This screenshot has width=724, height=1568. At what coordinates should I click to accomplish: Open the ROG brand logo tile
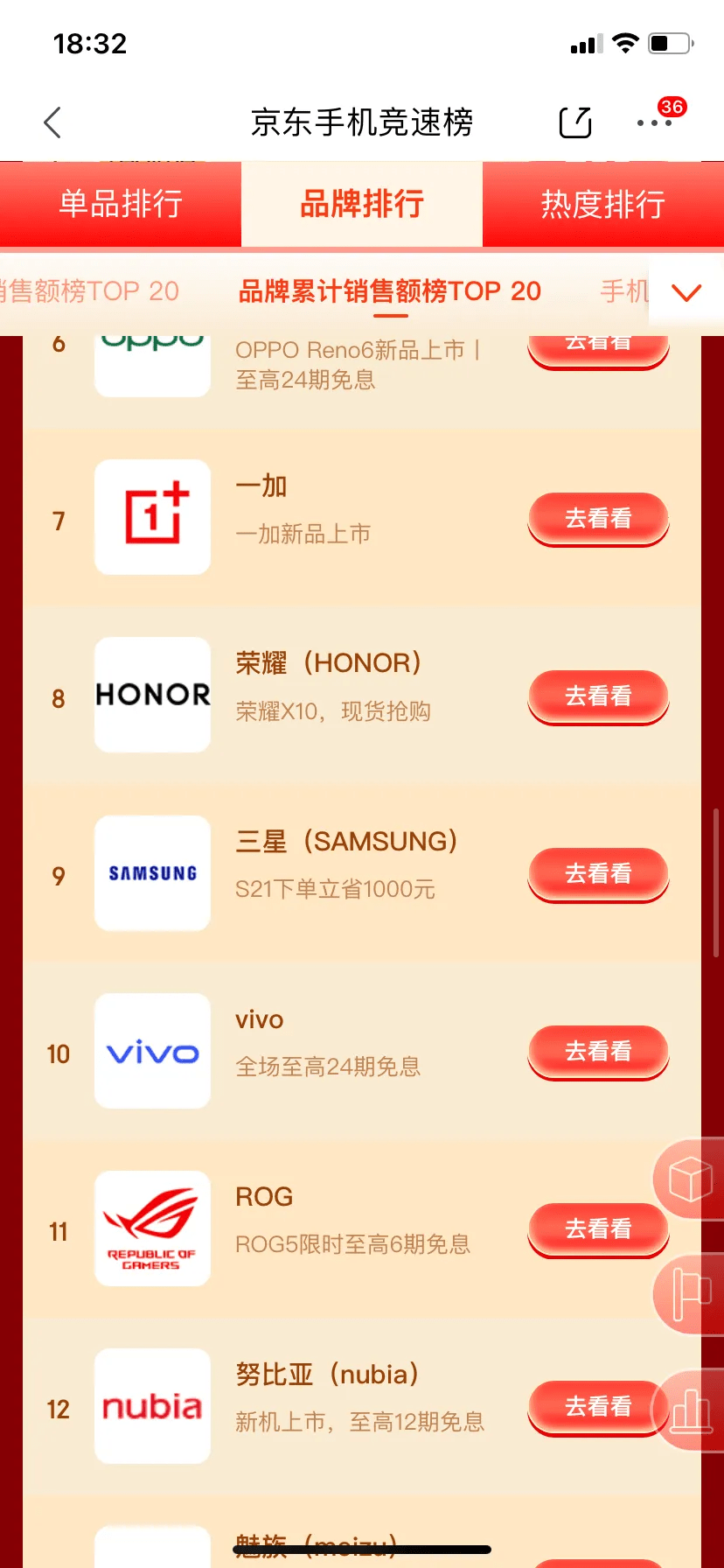pyautogui.click(x=152, y=1228)
